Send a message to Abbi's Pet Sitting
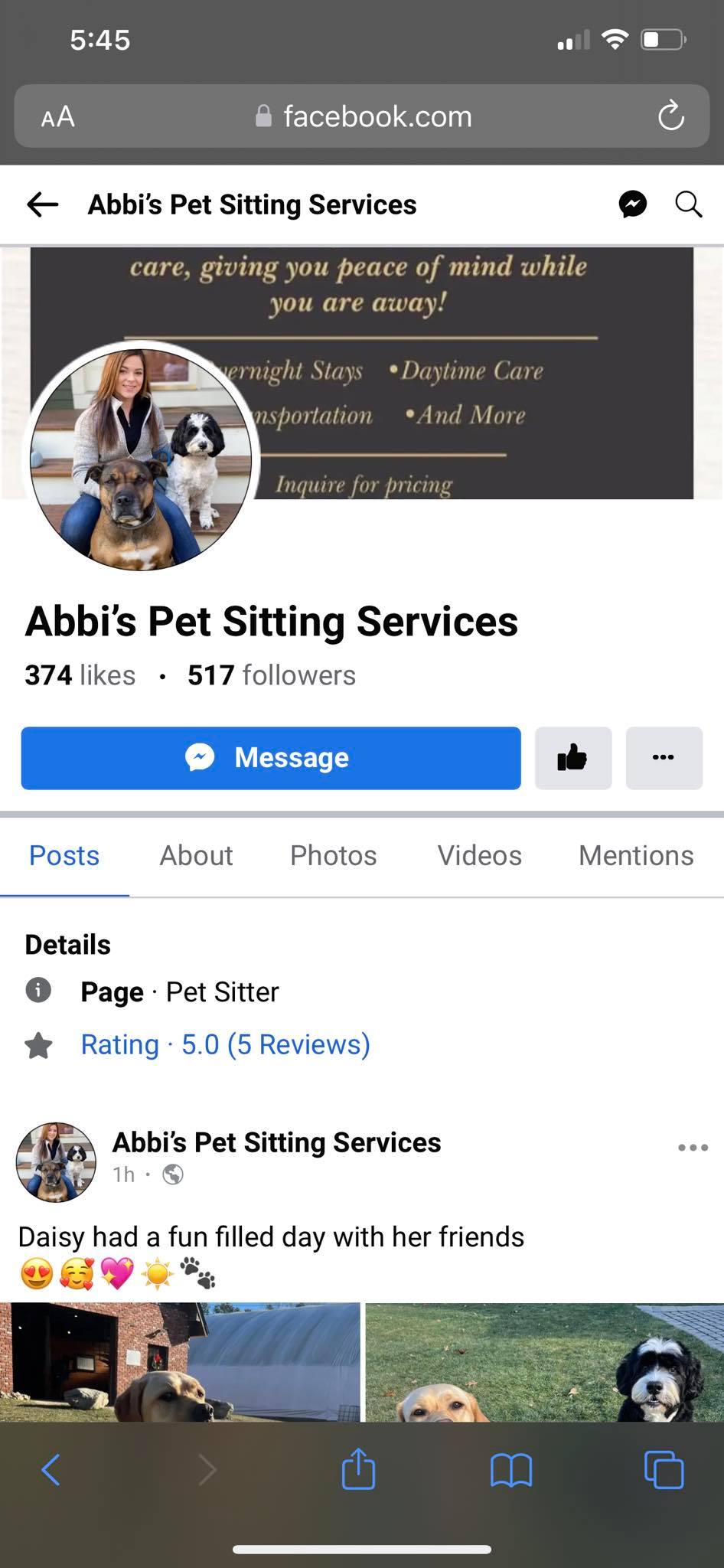 click(271, 758)
